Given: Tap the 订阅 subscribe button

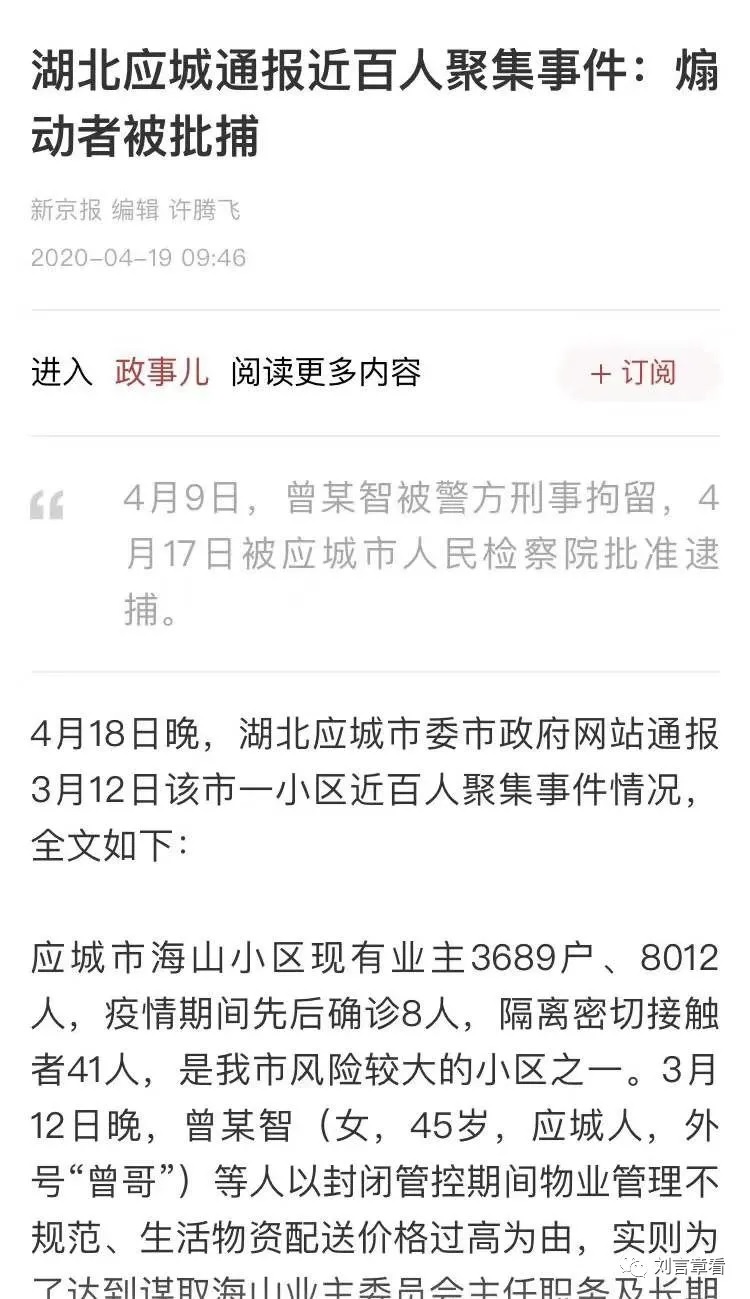Looking at the screenshot, I should (x=636, y=373).
